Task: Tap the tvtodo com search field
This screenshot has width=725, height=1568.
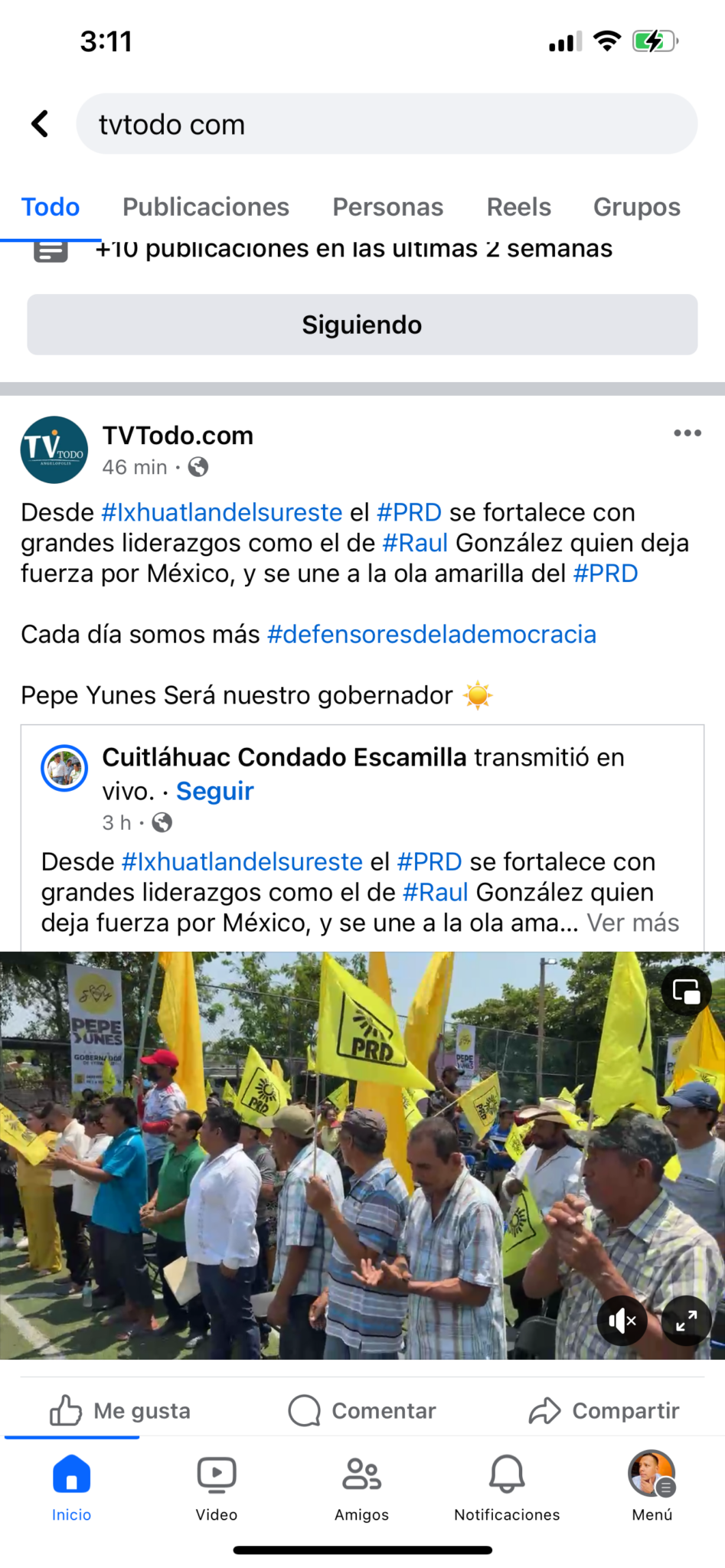Action: [387, 124]
